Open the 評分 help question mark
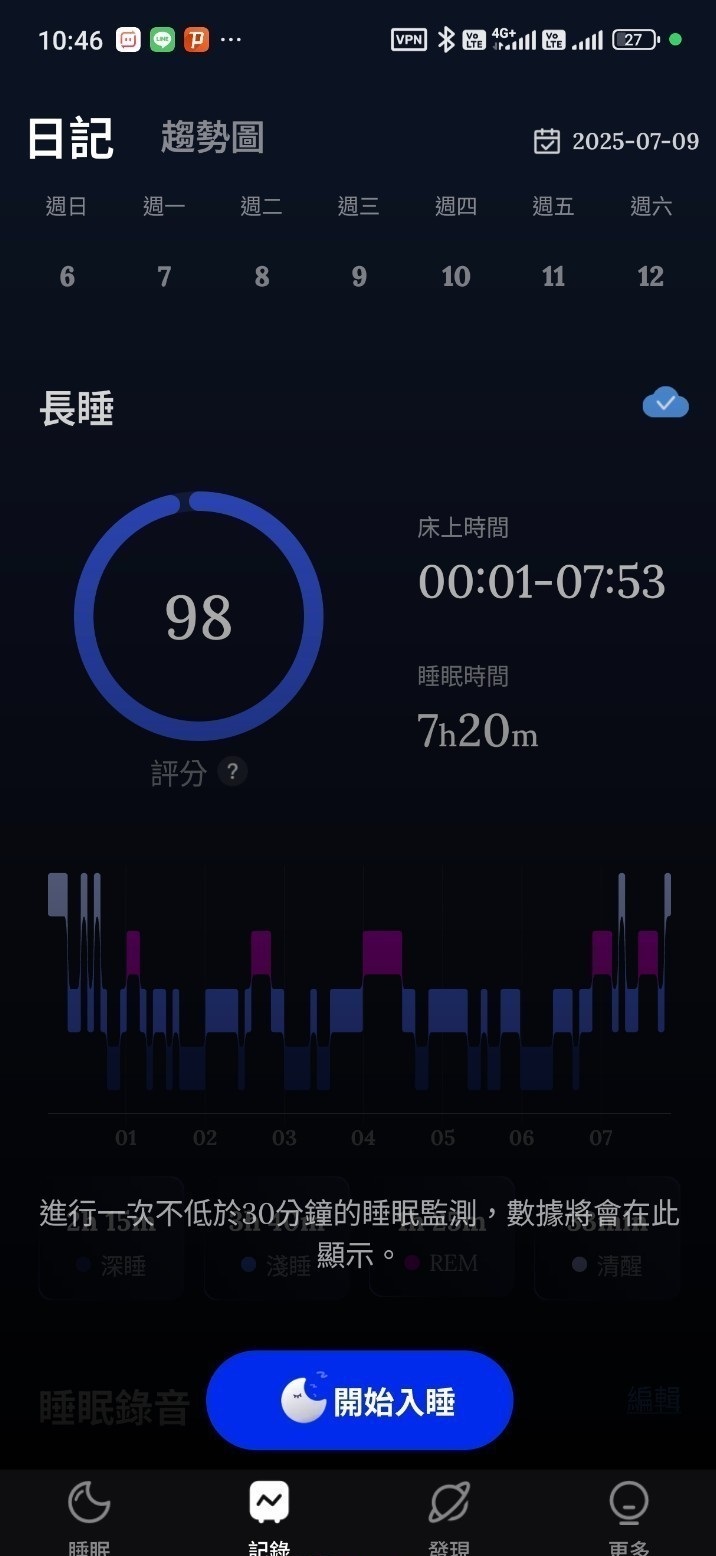The height and width of the screenshot is (1556, 716). (232, 772)
